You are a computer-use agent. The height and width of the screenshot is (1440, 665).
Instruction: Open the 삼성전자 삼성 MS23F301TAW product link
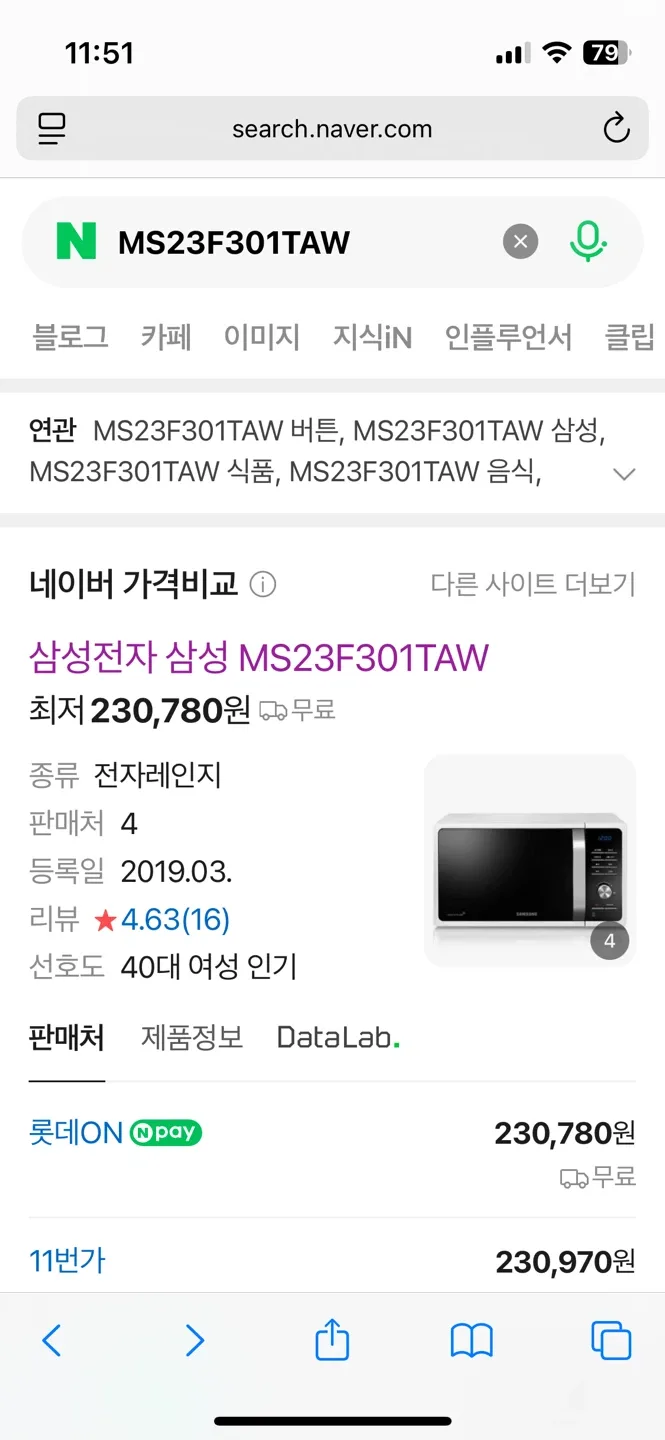coord(259,658)
